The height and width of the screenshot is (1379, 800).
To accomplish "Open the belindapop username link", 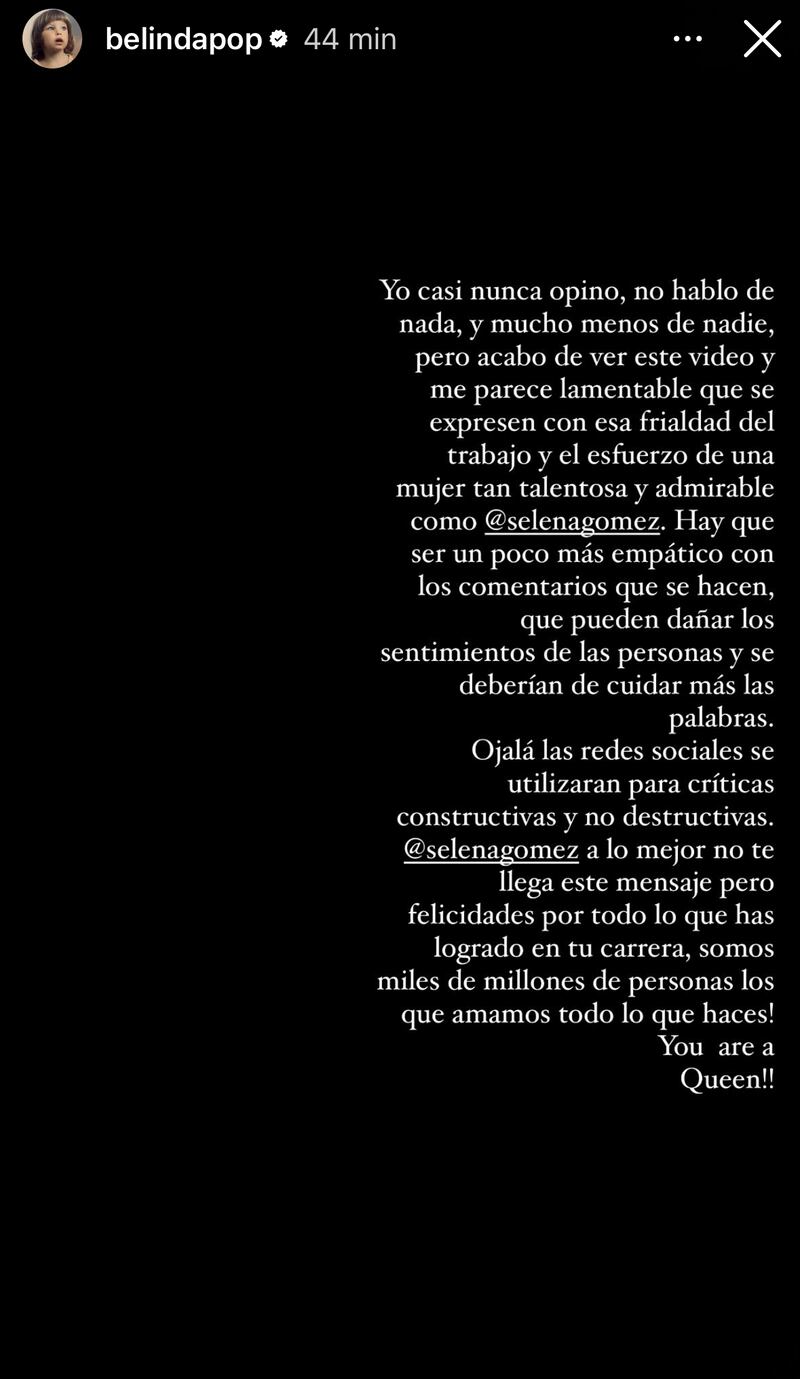I will tap(183, 39).
